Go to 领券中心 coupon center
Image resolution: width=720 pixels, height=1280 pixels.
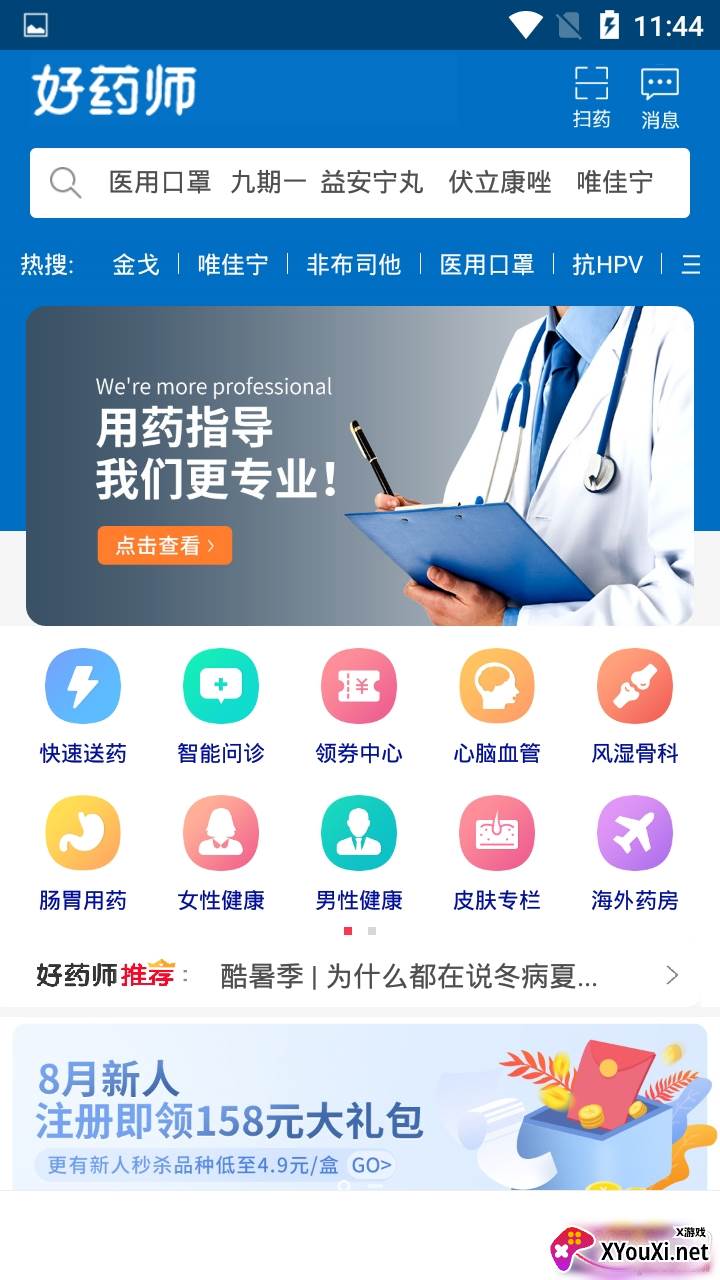coord(359,706)
